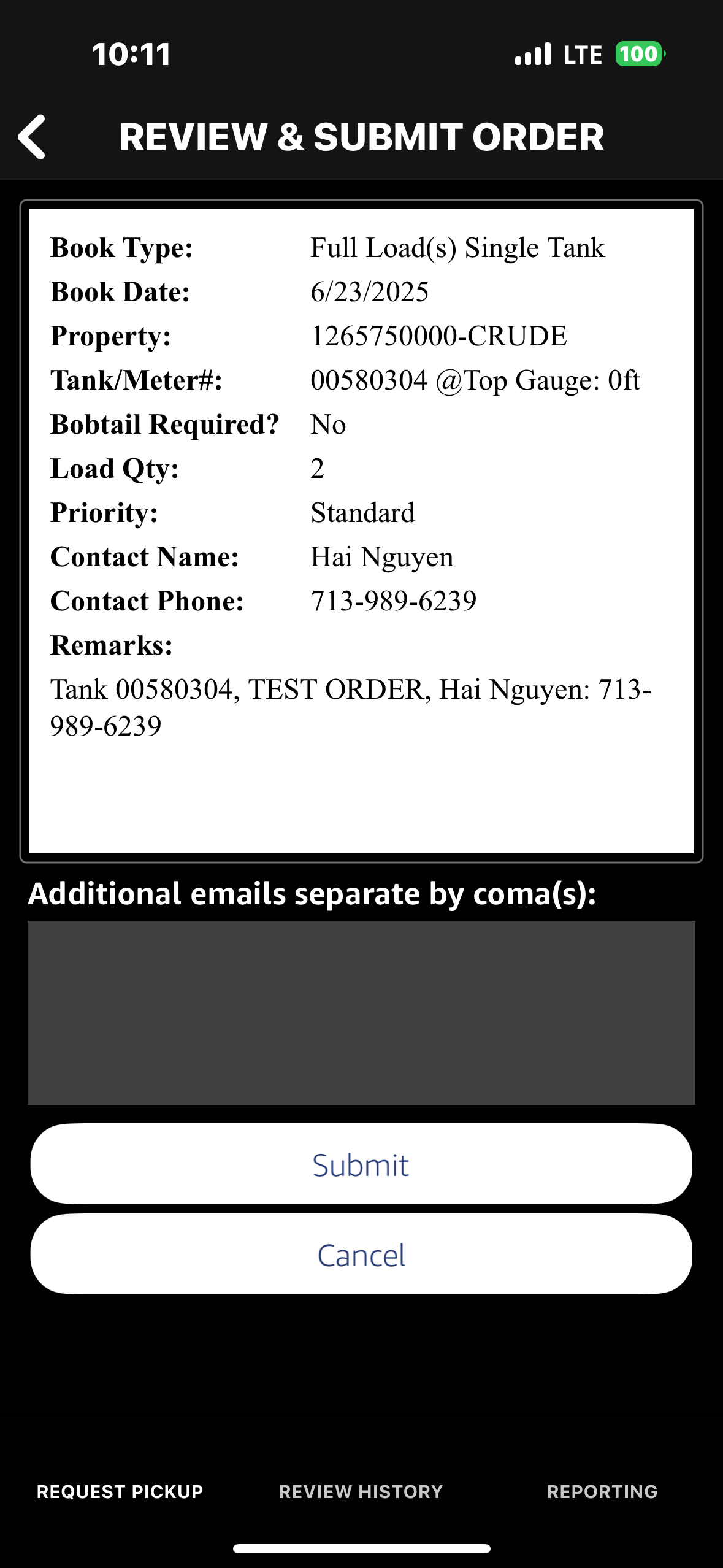The height and width of the screenshot is (1568, 723).
Task: Go back using the header arrow
Action: (32, 137)
